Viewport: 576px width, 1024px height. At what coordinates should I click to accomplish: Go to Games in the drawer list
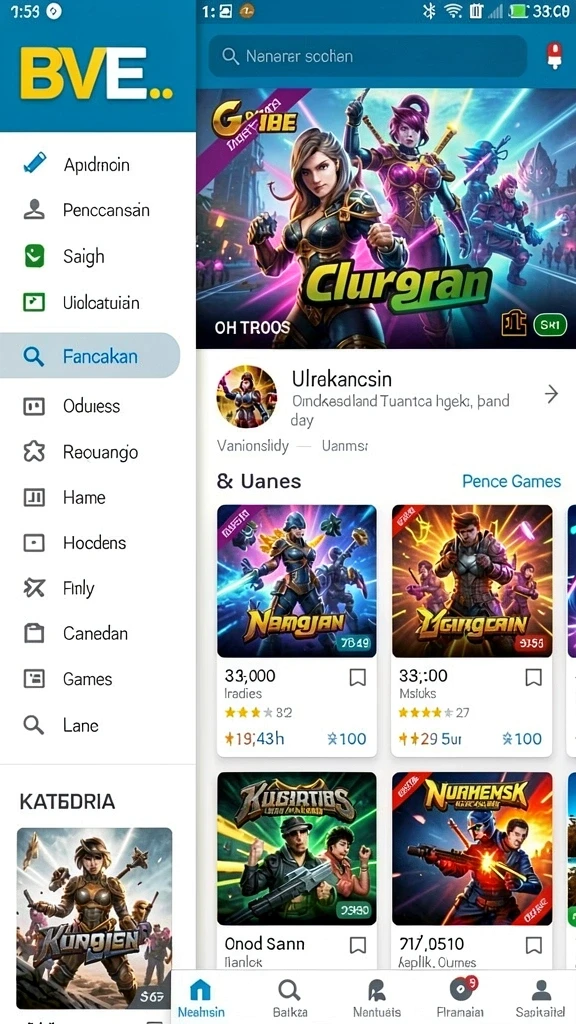click(x=89, y=679)
